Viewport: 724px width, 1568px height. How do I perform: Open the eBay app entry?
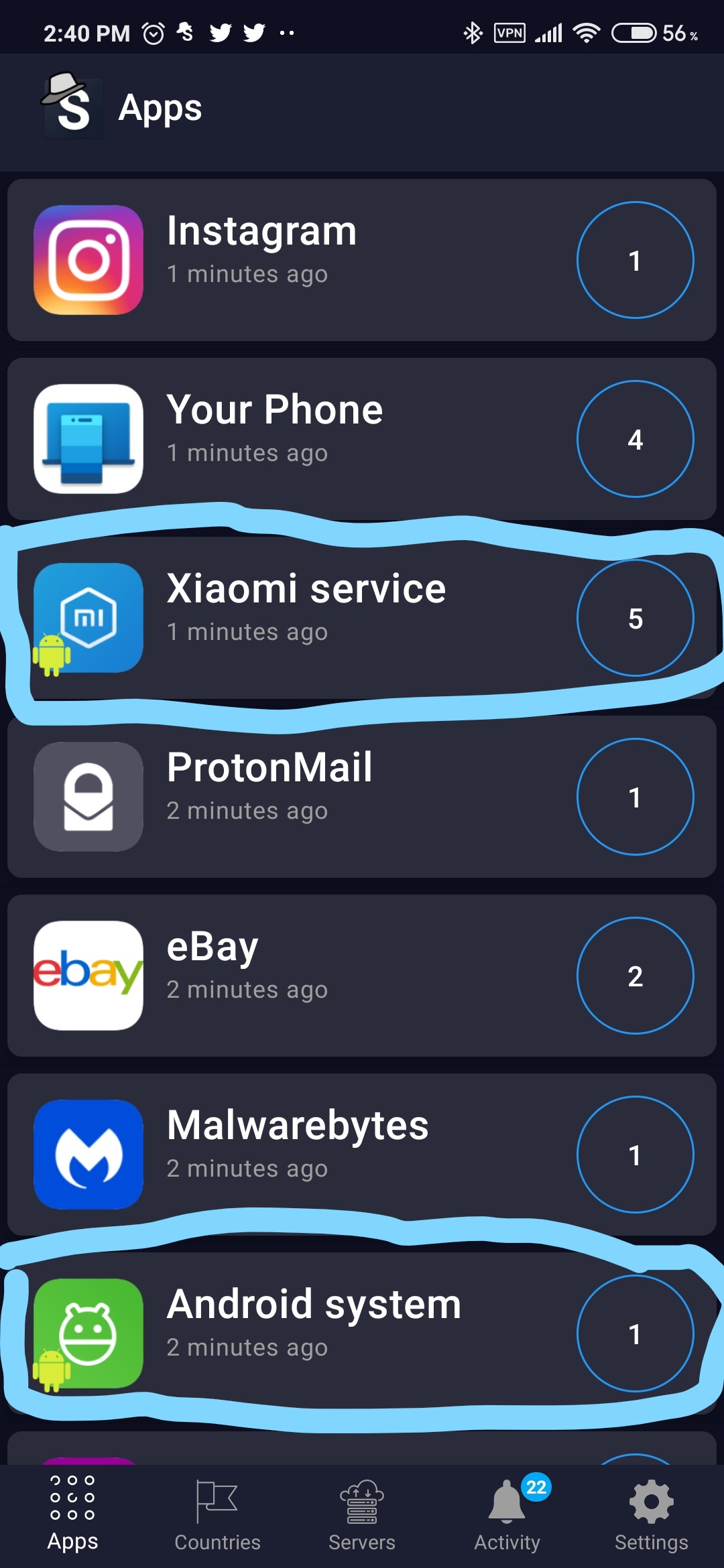[362, 976]
